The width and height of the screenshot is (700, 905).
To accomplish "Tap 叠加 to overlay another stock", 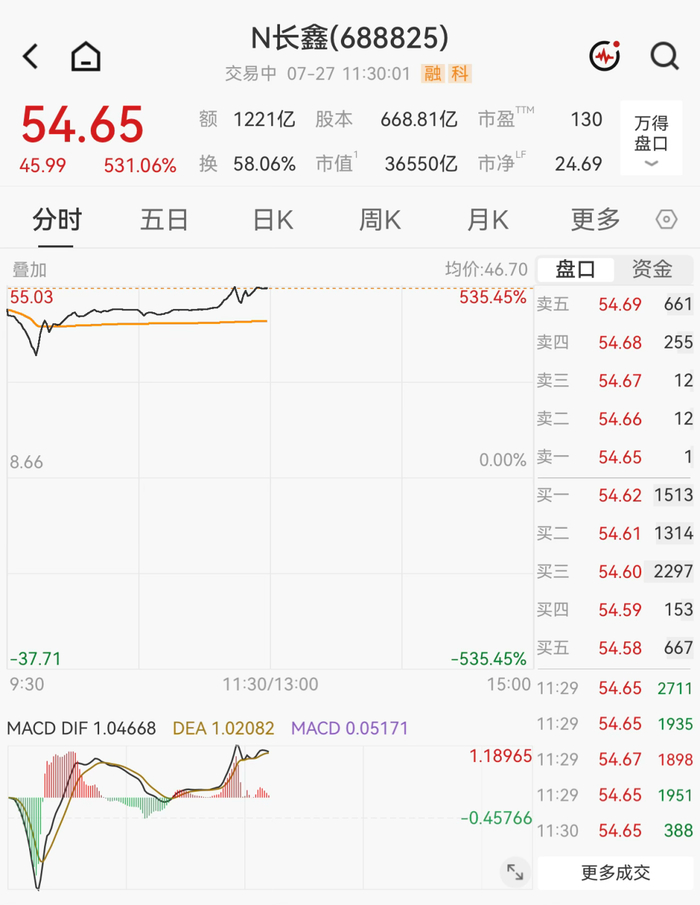I will (x=29, y=270).
